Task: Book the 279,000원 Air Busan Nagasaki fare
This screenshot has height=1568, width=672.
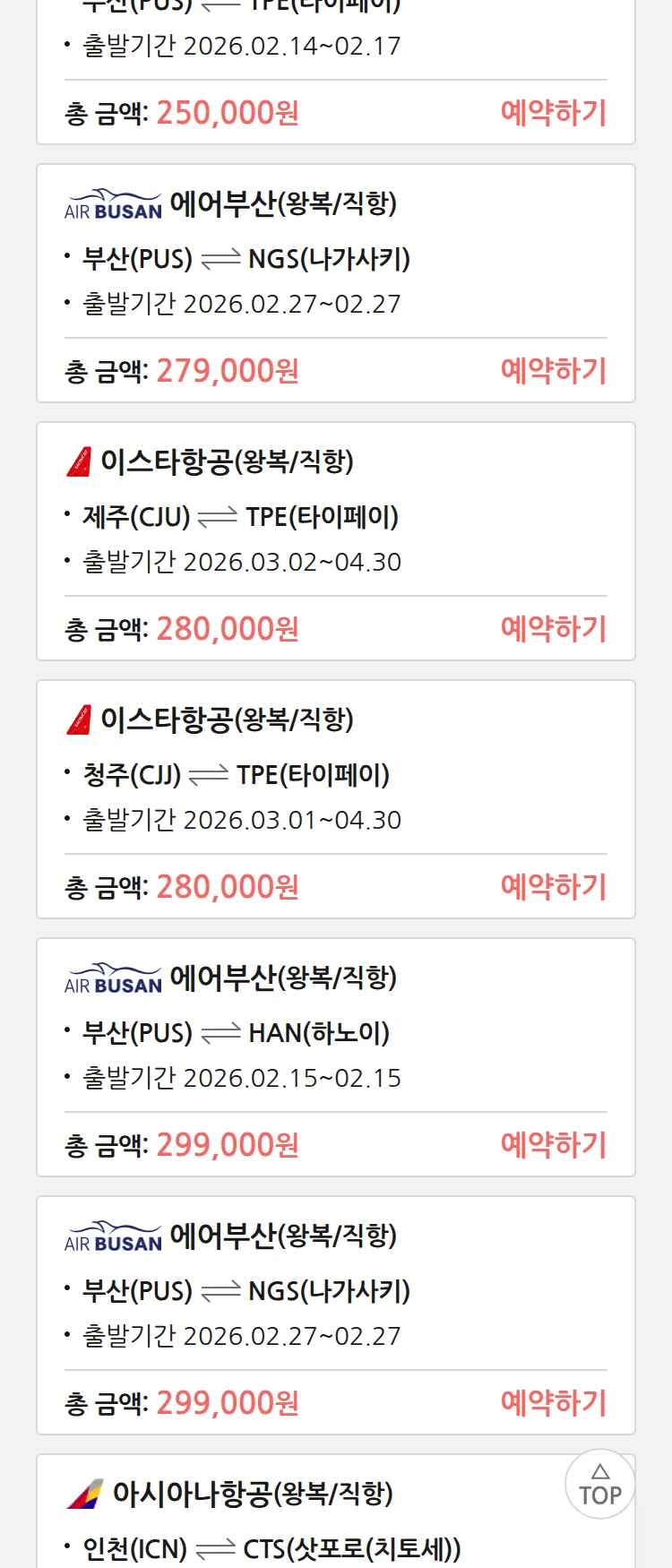Action: click(553, 371)
